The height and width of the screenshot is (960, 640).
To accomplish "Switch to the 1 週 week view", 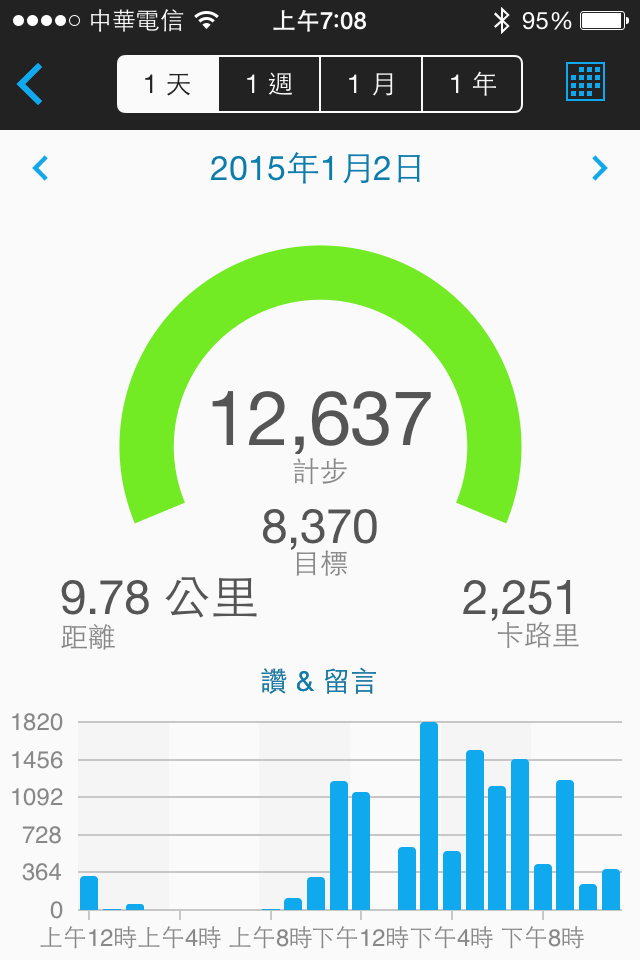I will pos(269,84).
